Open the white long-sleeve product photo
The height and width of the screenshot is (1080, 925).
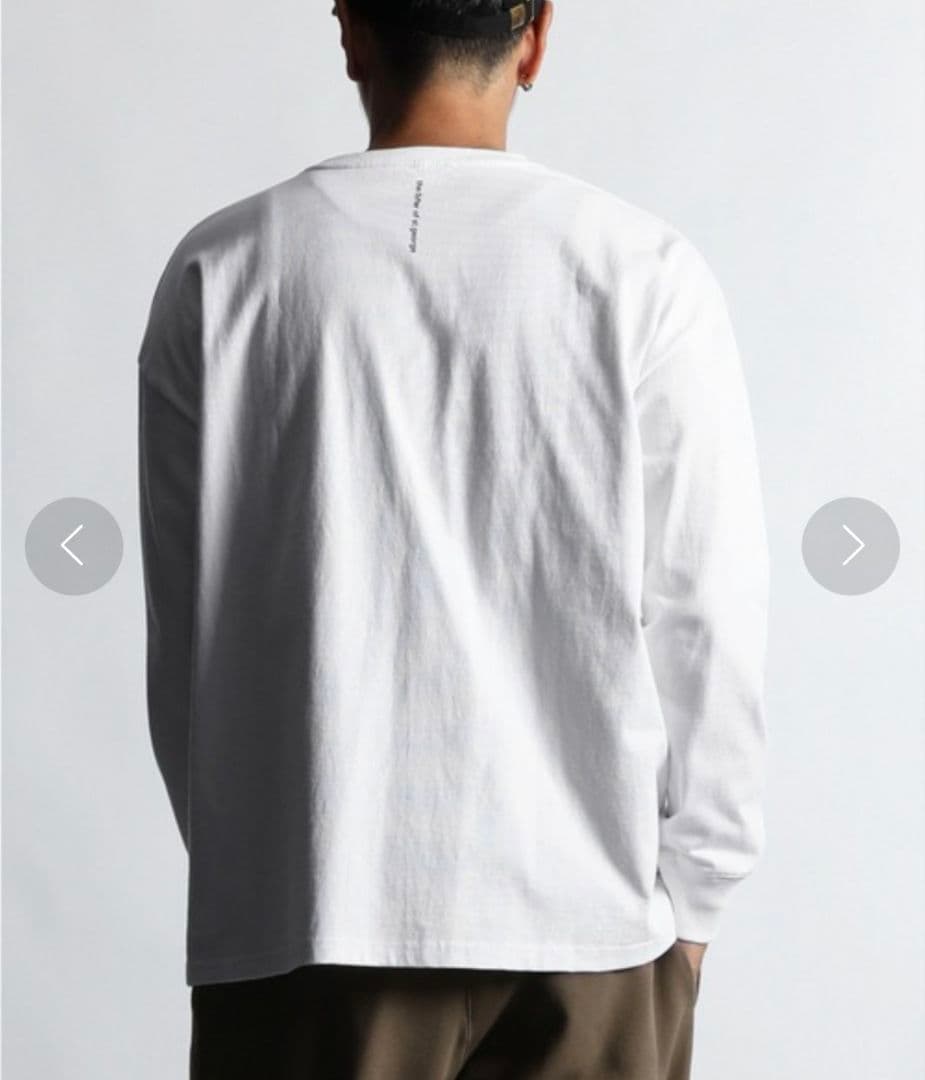(x=462, y=540)
